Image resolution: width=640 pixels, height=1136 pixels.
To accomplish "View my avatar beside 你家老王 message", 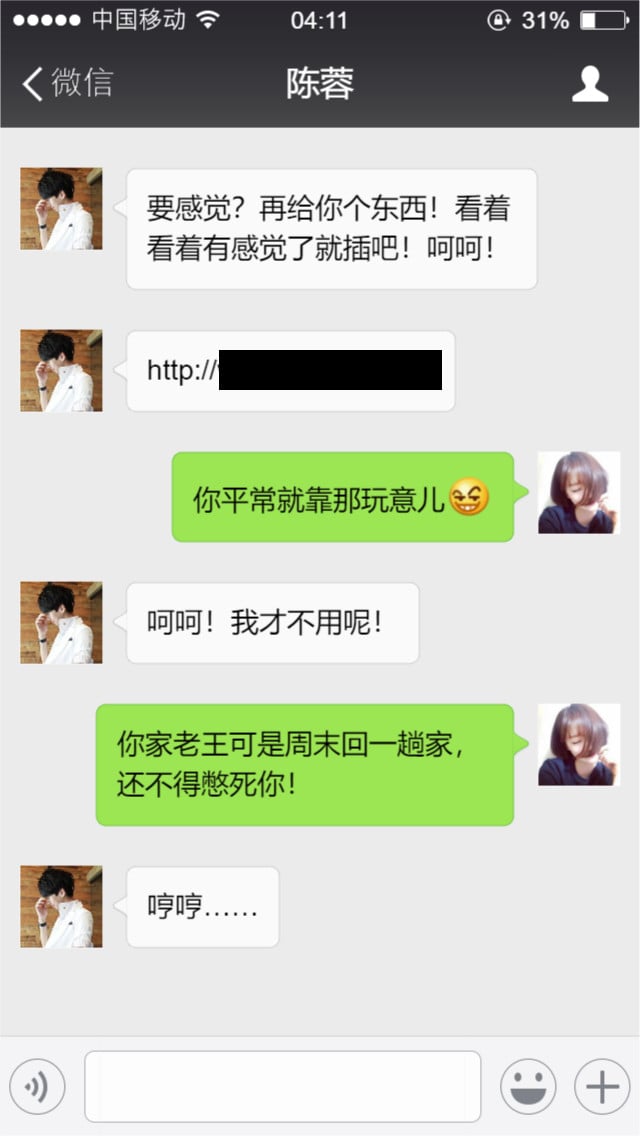I will [x=579, y=745].
